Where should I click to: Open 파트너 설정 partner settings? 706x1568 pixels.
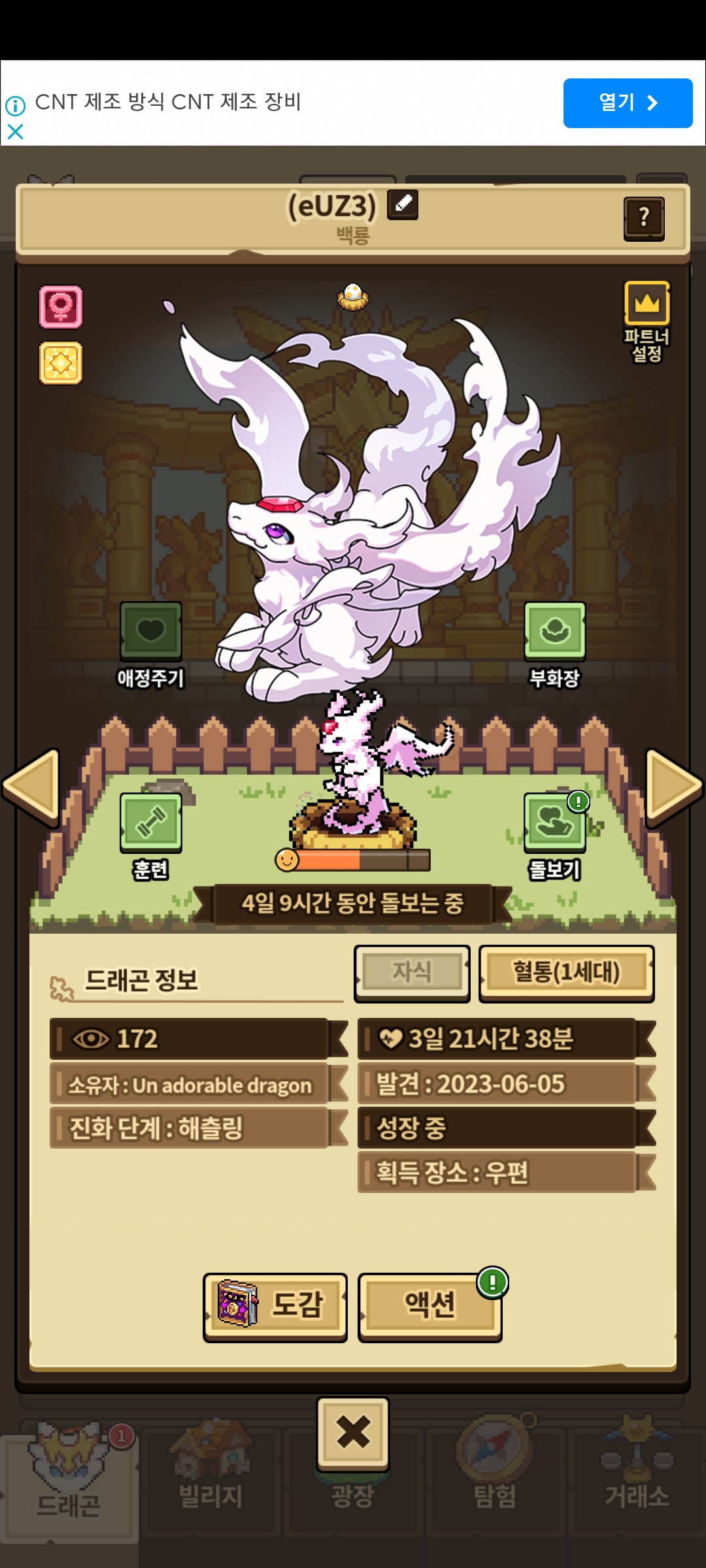pyautogui.click(x=647, y=321)
